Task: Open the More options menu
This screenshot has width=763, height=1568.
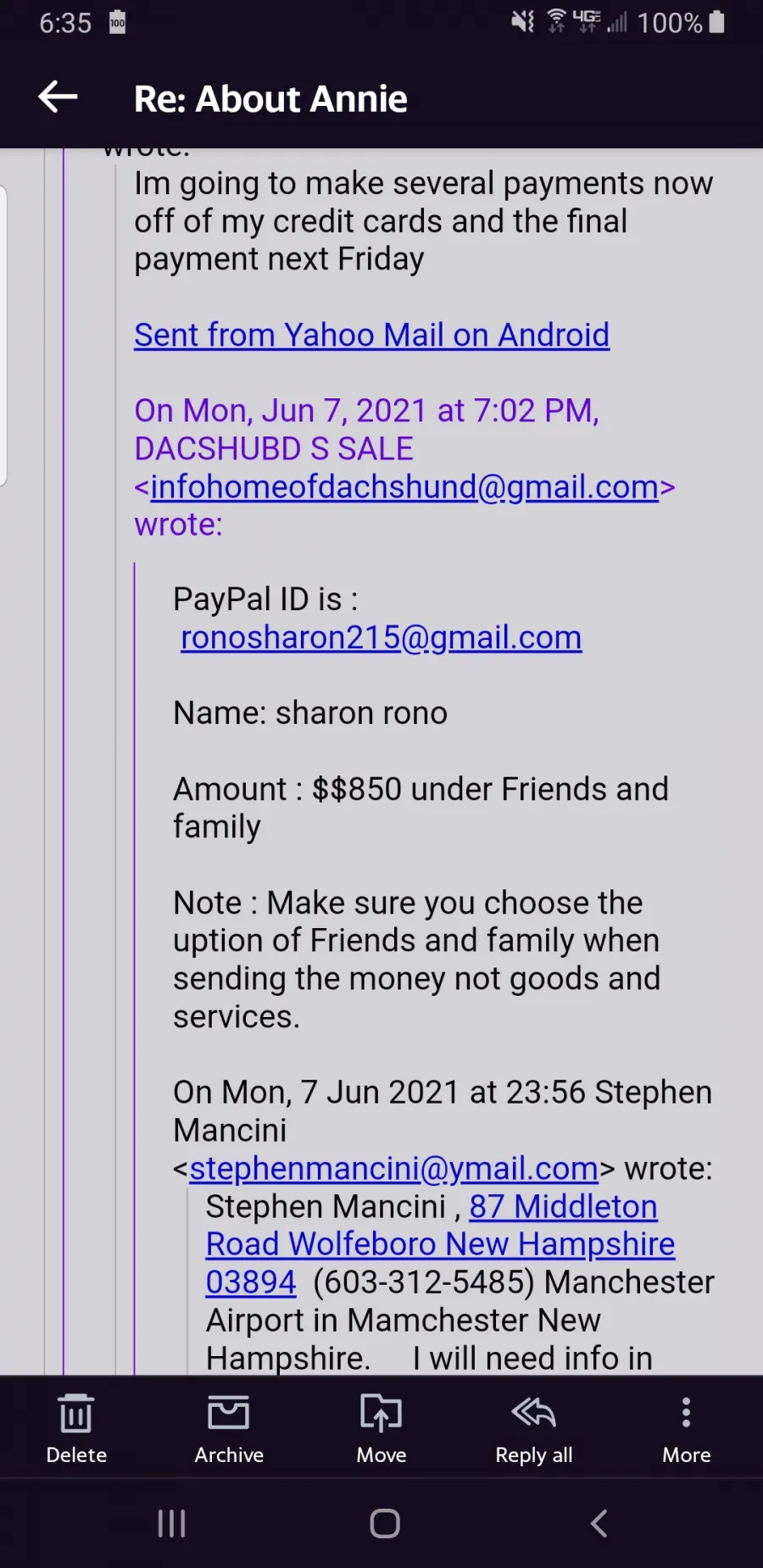Action: [687, 1429]
